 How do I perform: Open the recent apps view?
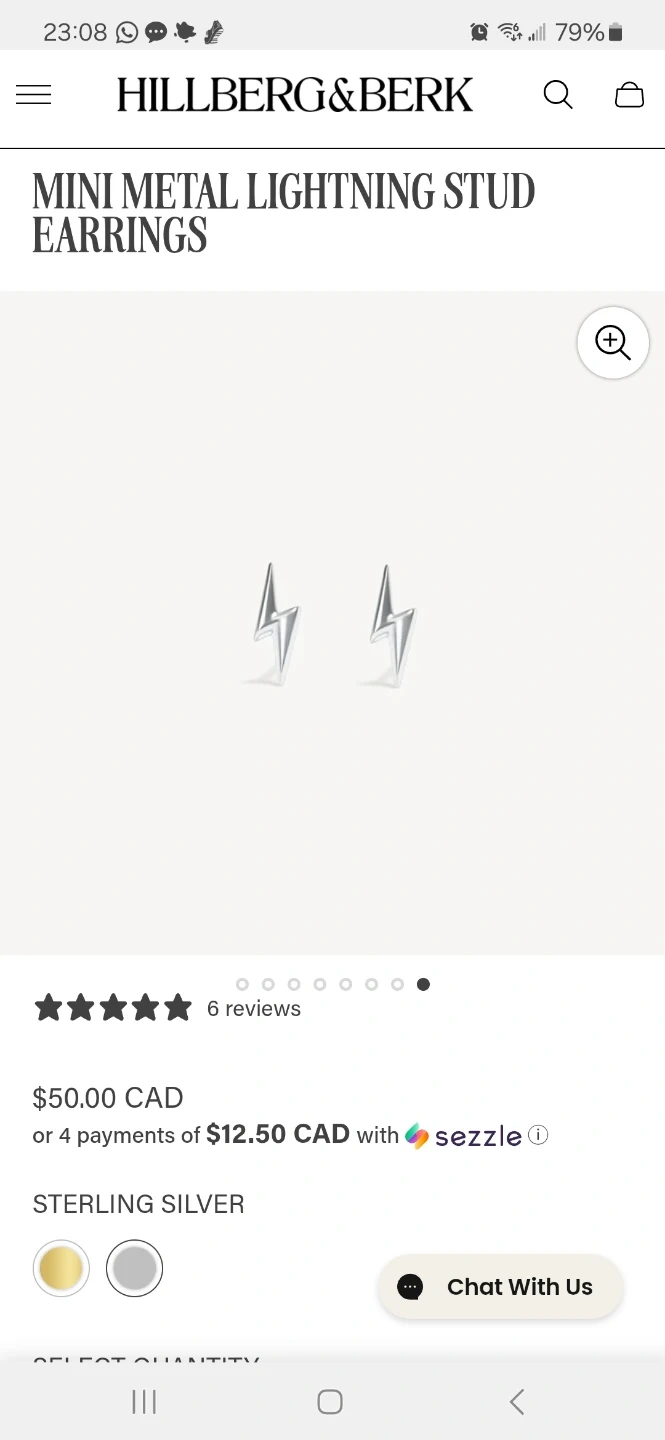point(144,1401)
